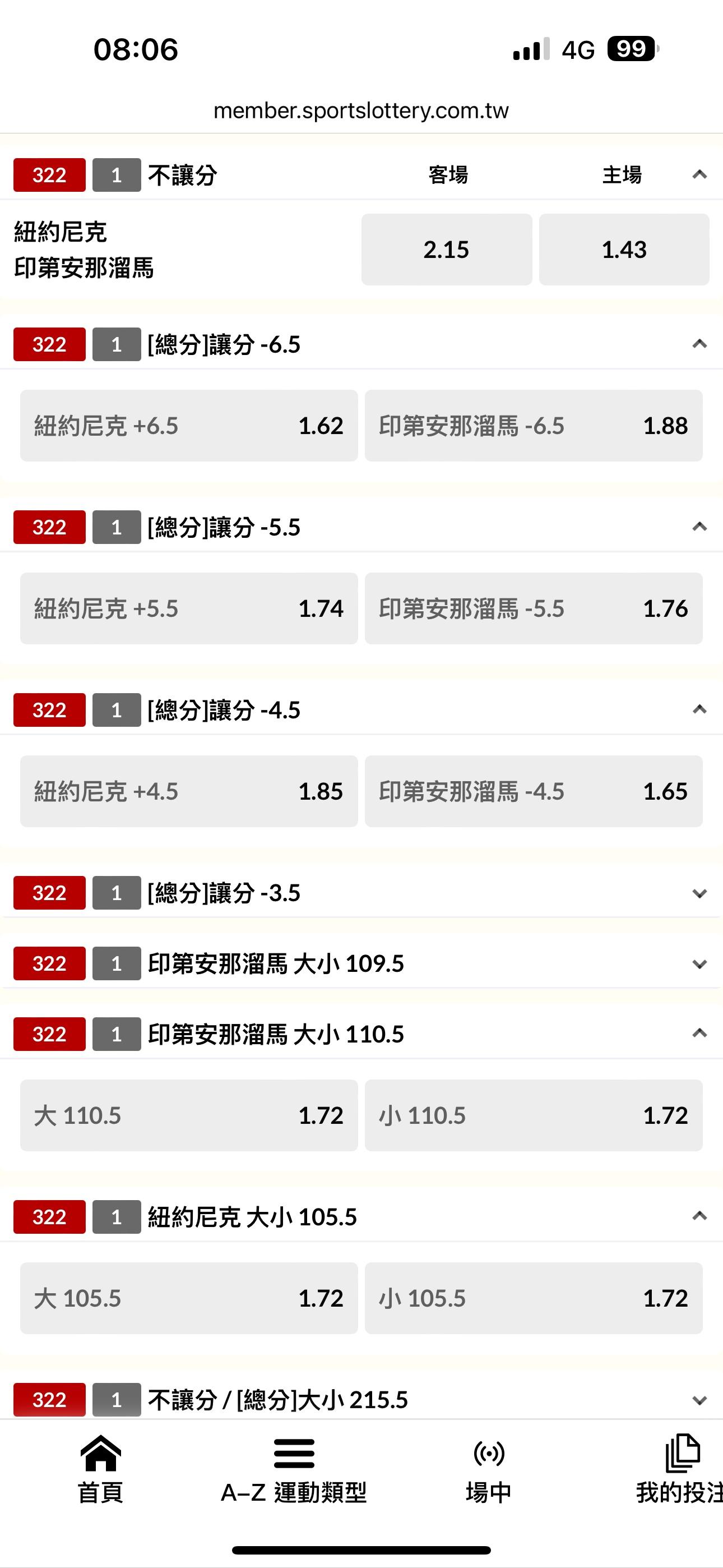
Task: Expand 不讓分 / [總分]大小 215.5 section
Action: (x=699, y=1401)
